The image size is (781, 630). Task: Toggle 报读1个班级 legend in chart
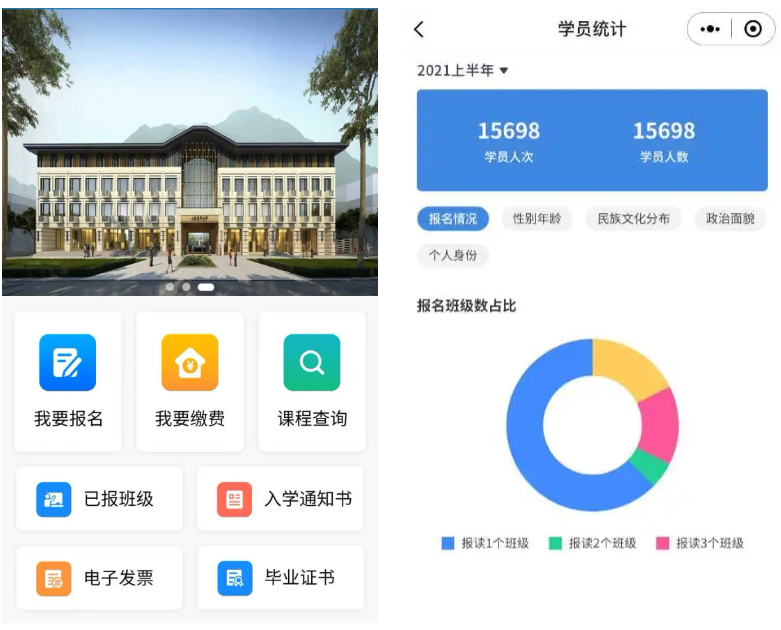coord(485,543)
